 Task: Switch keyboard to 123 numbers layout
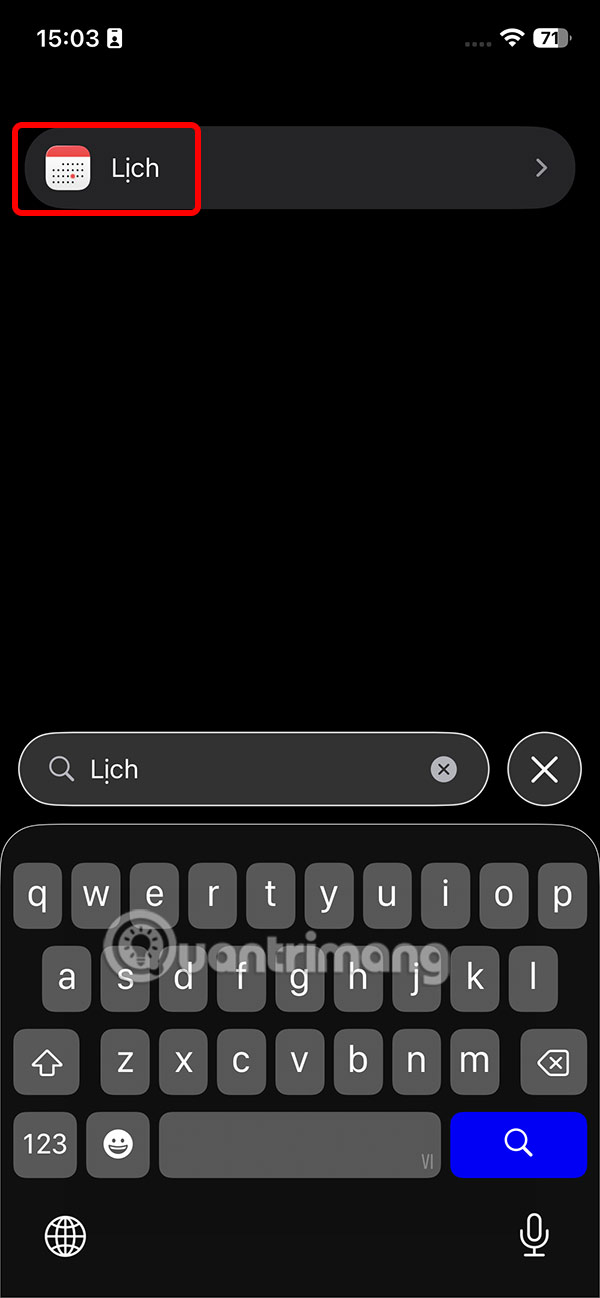pos(45,1144)
